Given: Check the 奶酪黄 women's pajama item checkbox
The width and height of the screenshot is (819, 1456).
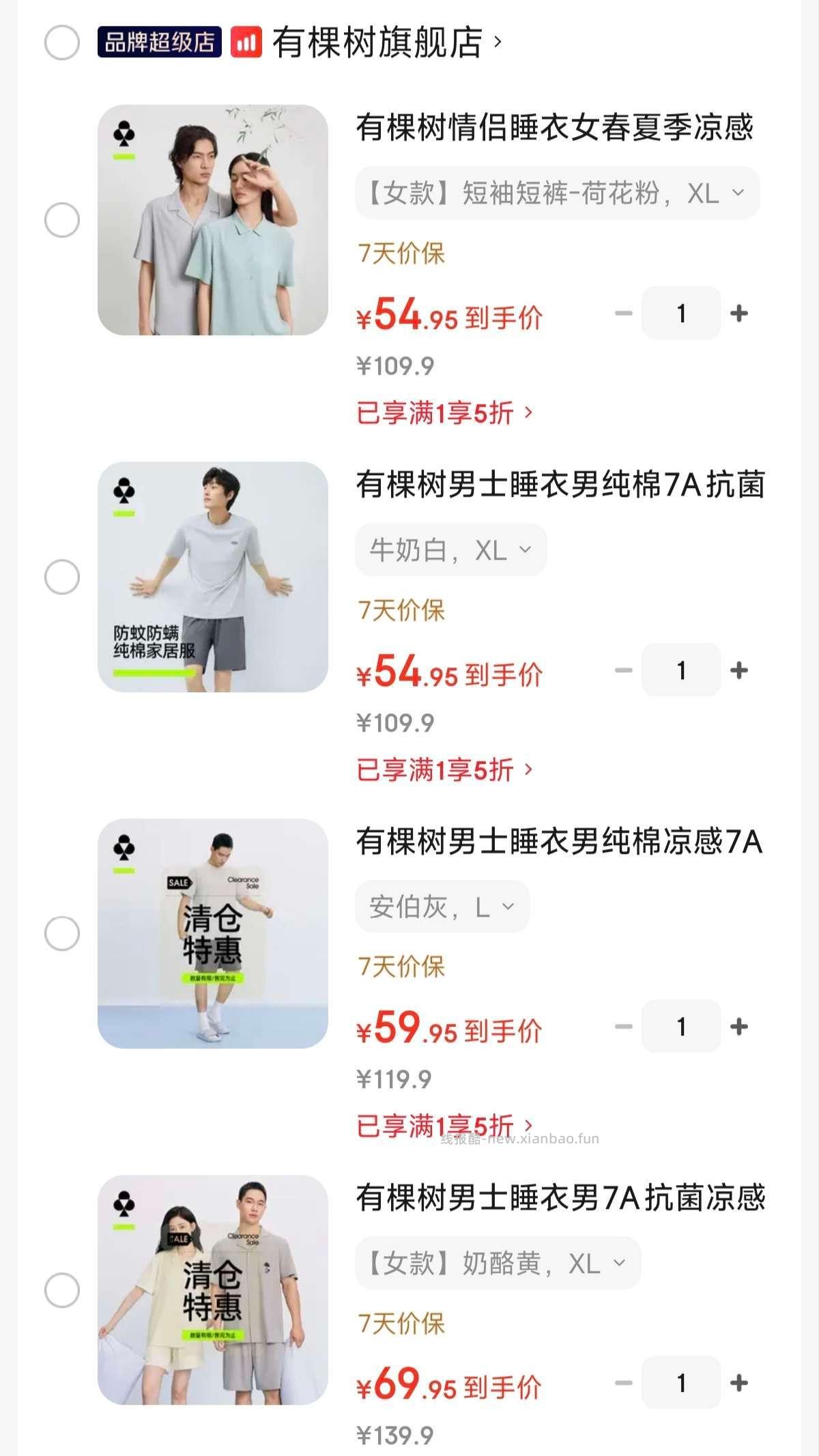Looking at the screenshot, I should pos(61,1289).
